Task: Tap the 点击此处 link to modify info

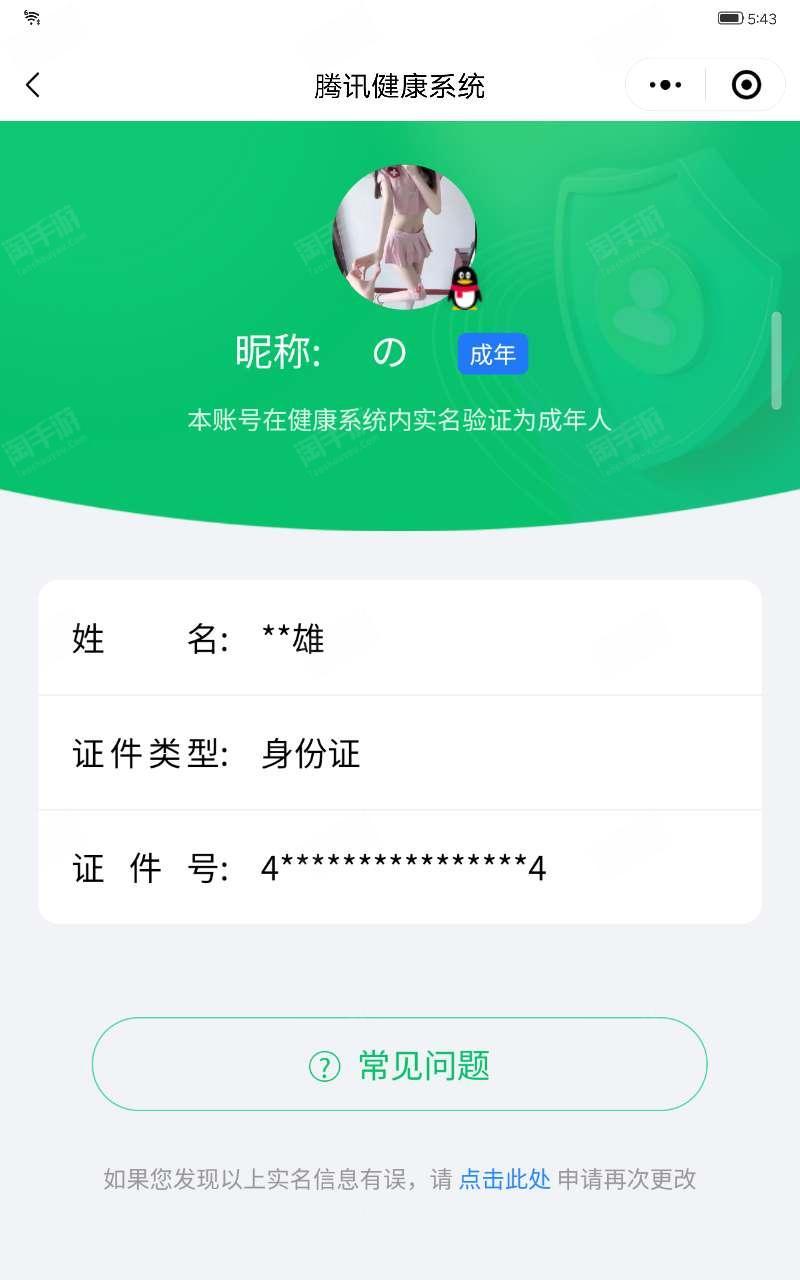Action: pyautogui.click(x=505, y=1179)
